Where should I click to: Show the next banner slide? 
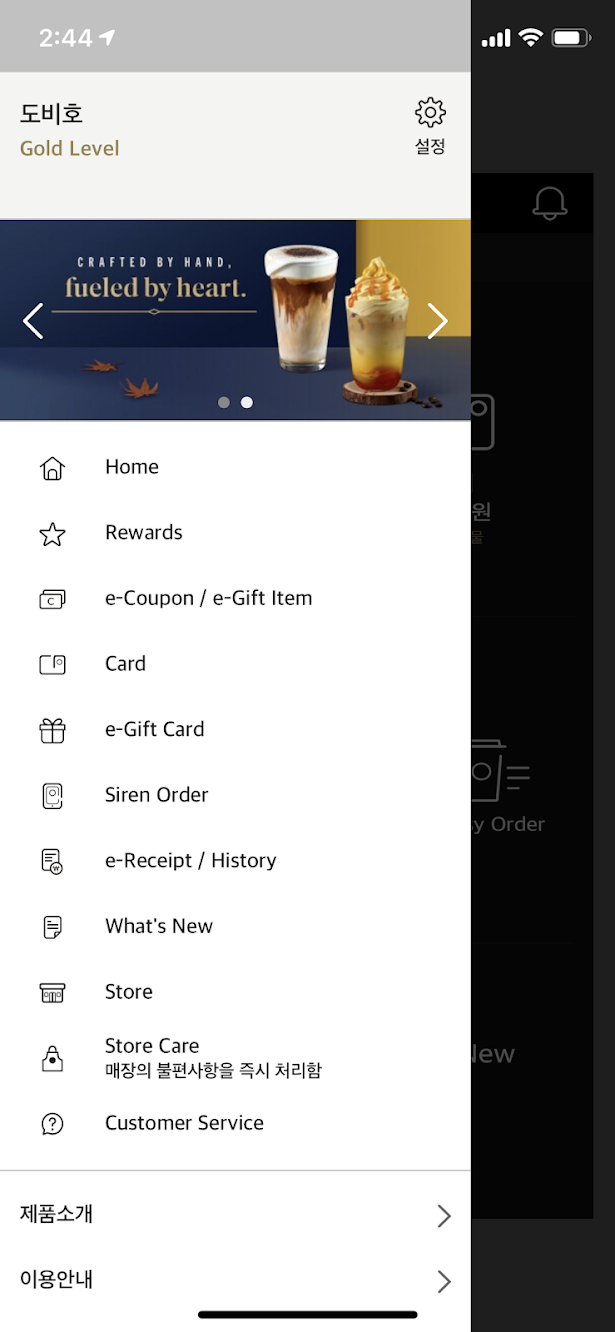[x=437, y=321]
